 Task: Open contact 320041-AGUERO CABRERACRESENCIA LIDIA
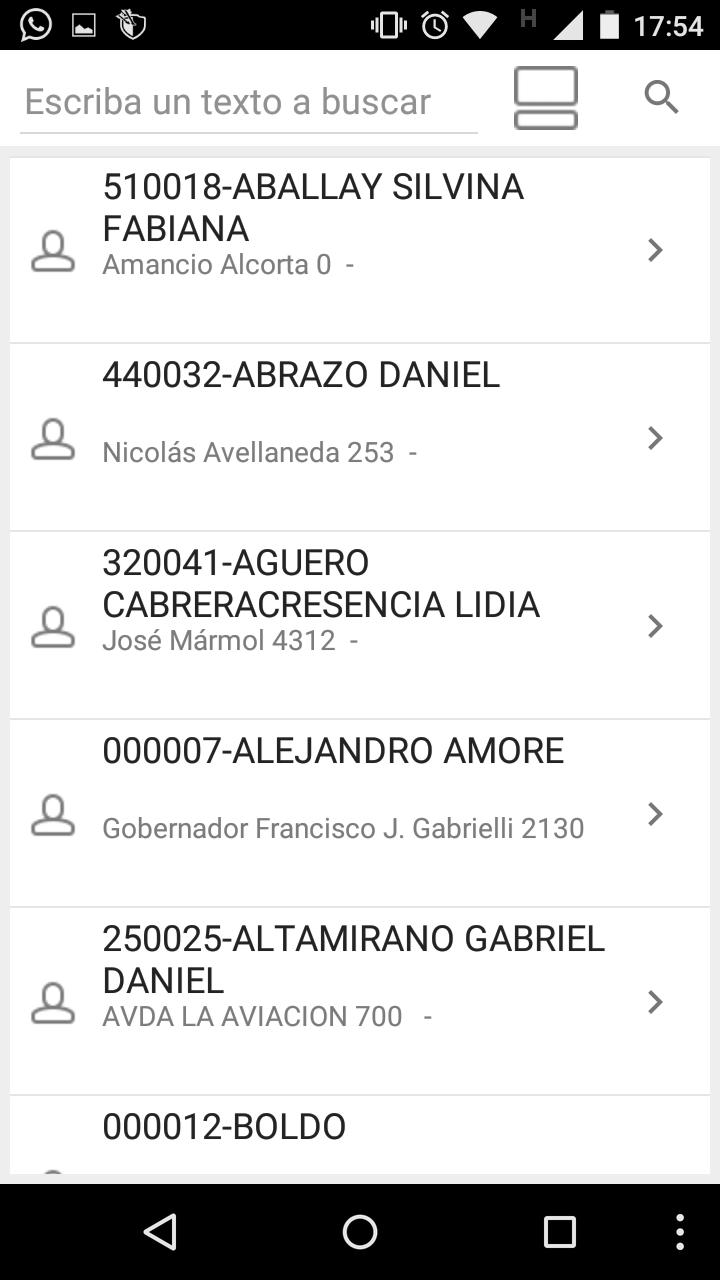(321, 584)
